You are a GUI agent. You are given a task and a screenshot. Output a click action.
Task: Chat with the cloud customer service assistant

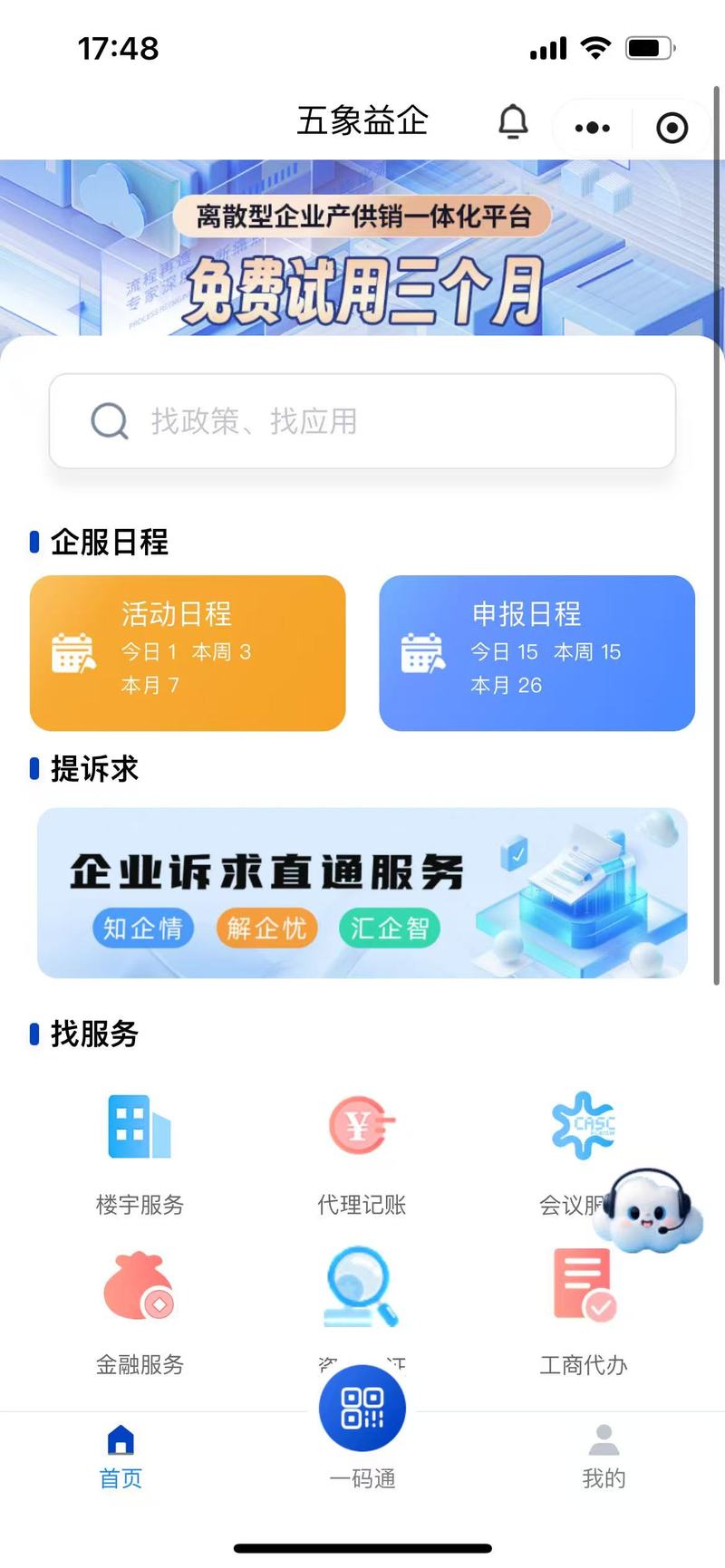649,1212
